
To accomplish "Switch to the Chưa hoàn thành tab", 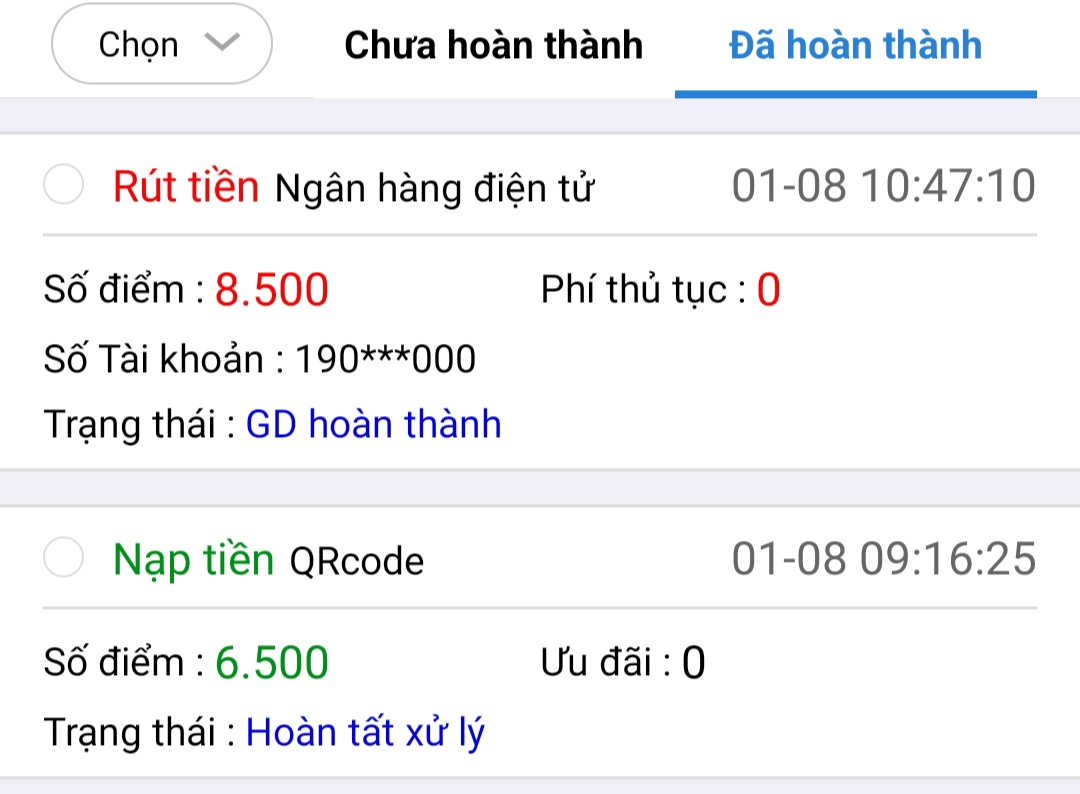I will (x=493, y=46).
